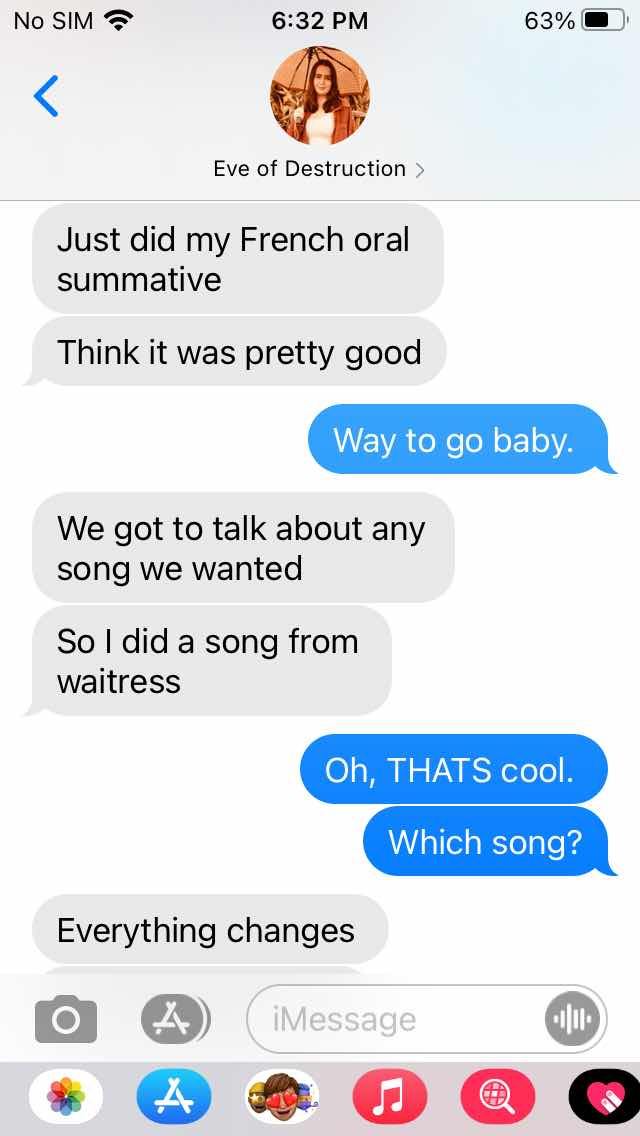Open the #images search app
This screenshot has height=1136, width=640.
point(498,1098)
